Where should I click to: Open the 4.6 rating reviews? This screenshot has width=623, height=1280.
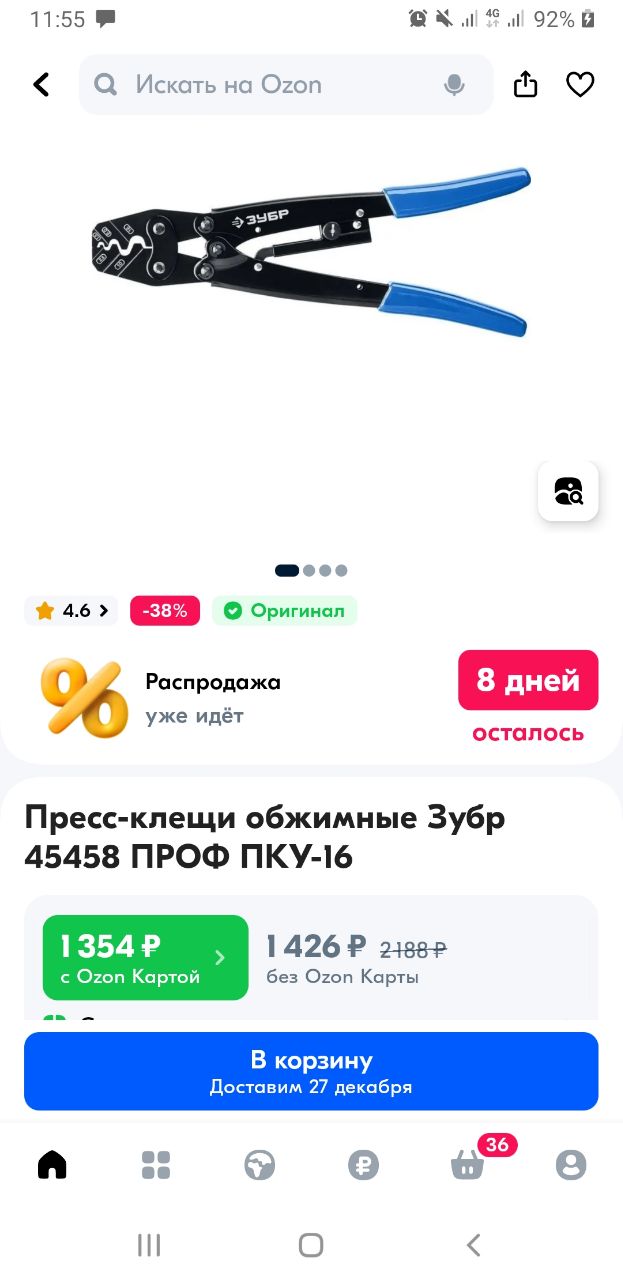71,611
